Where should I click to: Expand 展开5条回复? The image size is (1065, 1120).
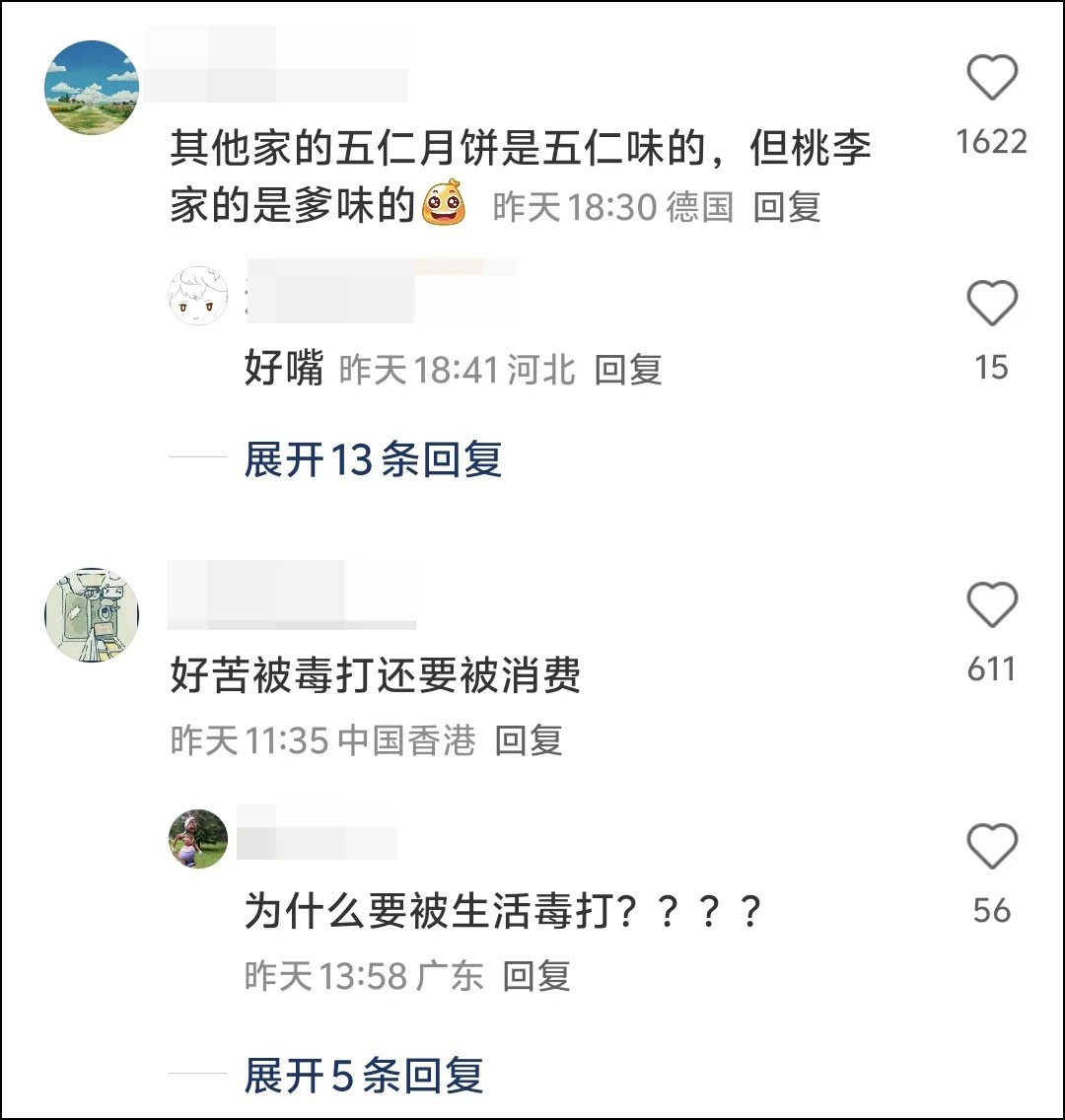[363, 1076]
